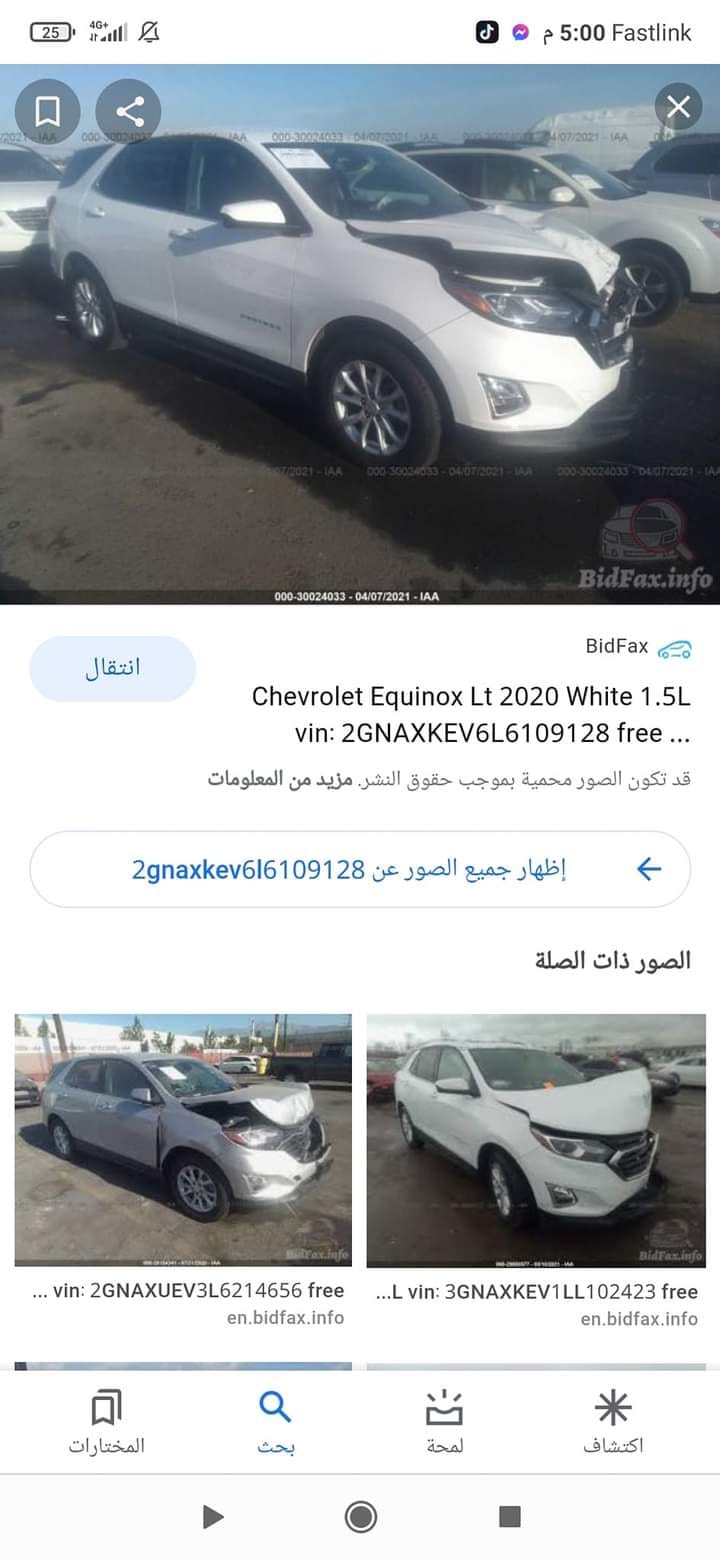Switch to the بحث search tab
Viewport: 720px width, 1560px height.
[x=276, y=1421]
